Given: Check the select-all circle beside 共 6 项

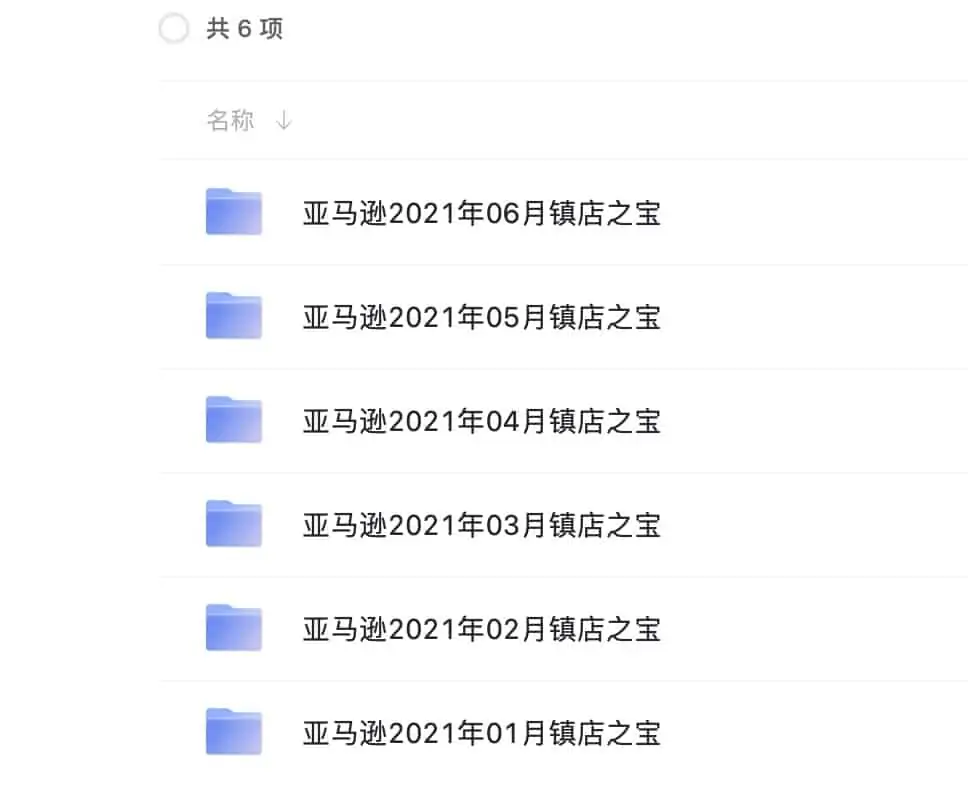Looking at the screenshot, I should tap(174, 29).
